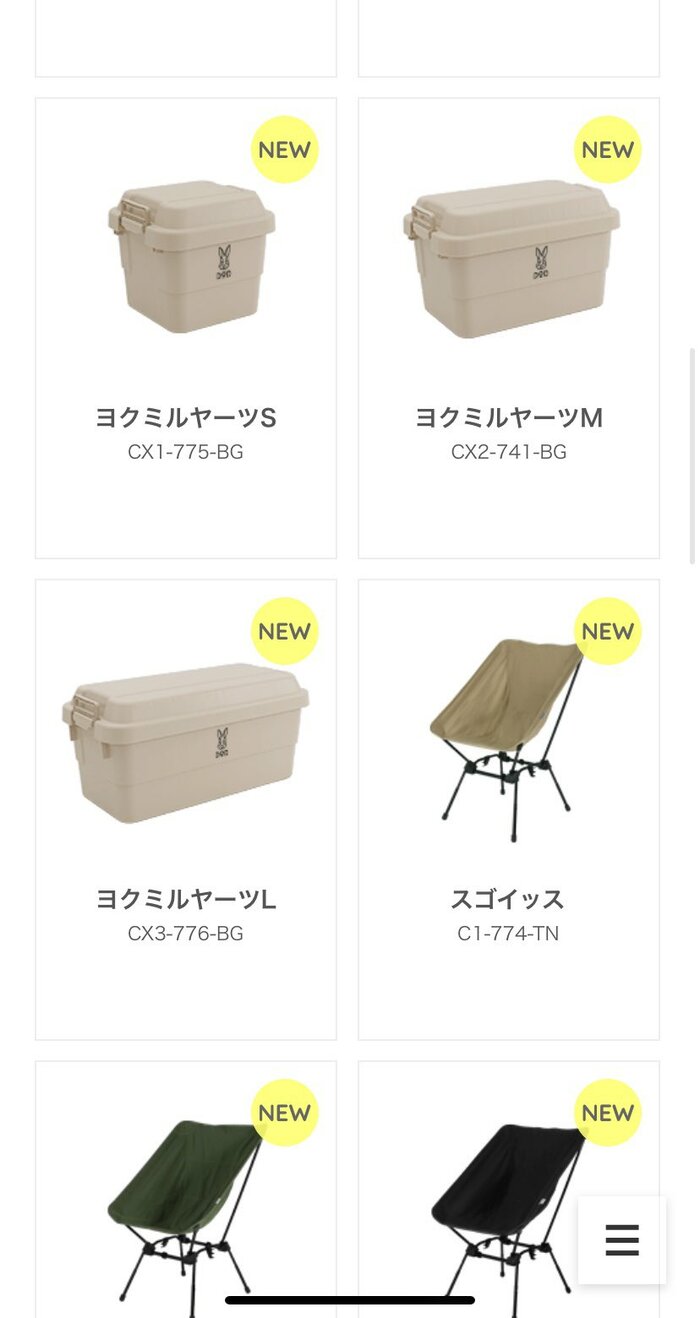The height and width of the screenshot is (1318, 700).
Task: Open the hamburger menu button
Action: [622, 1240]
